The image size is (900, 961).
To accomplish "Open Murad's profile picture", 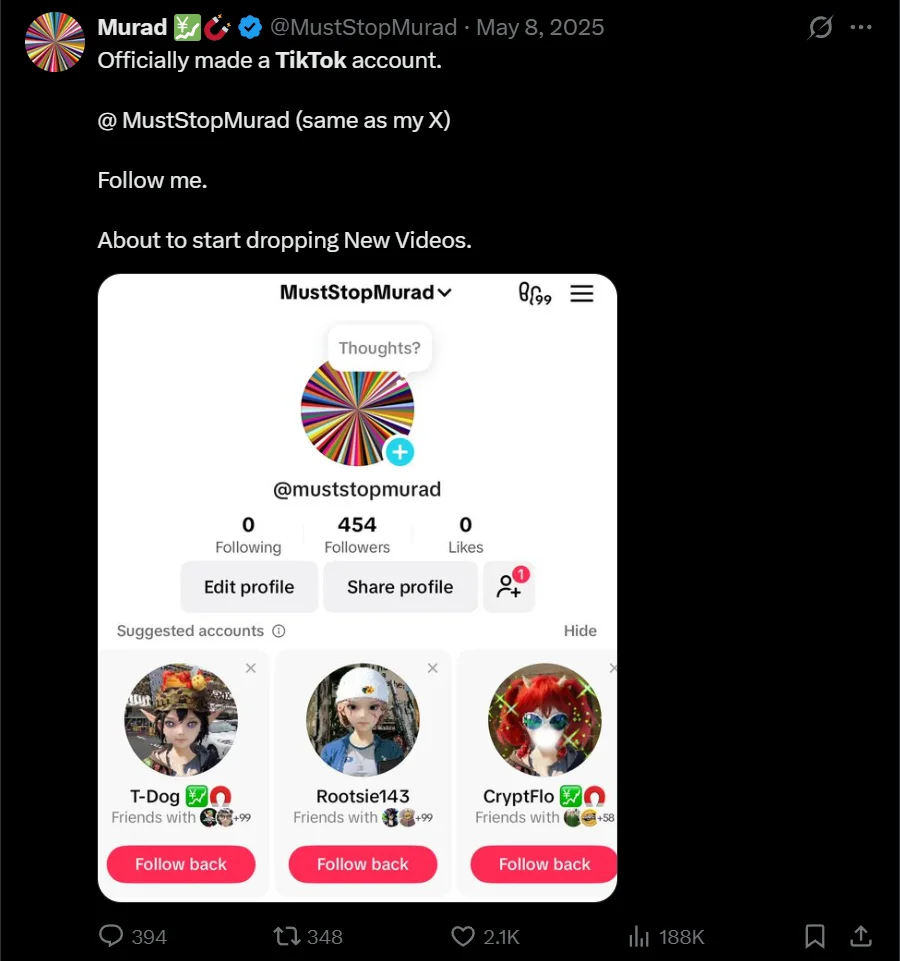I will pyautogui.click(x=55, y=42).
